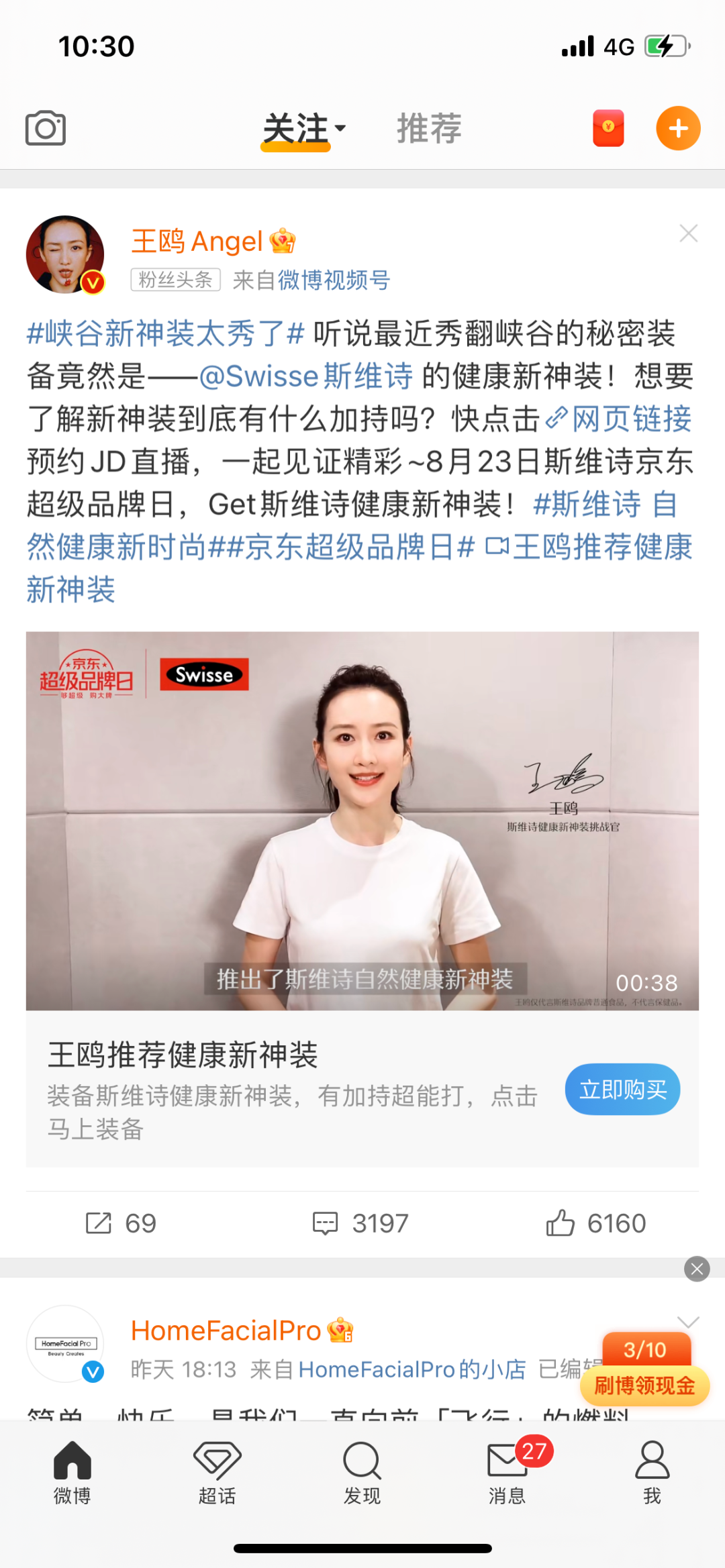725x1568 pixels.
Task: Open the 微博视频号 source link
Action: (334, 280)
